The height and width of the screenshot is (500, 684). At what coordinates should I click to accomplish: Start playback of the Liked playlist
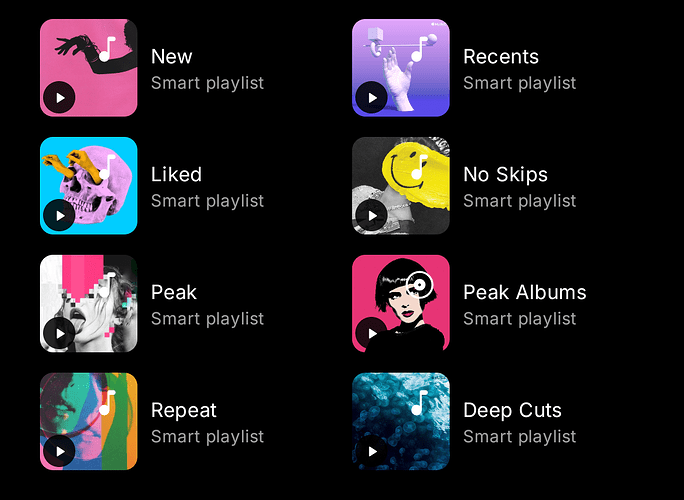point(60,215)
